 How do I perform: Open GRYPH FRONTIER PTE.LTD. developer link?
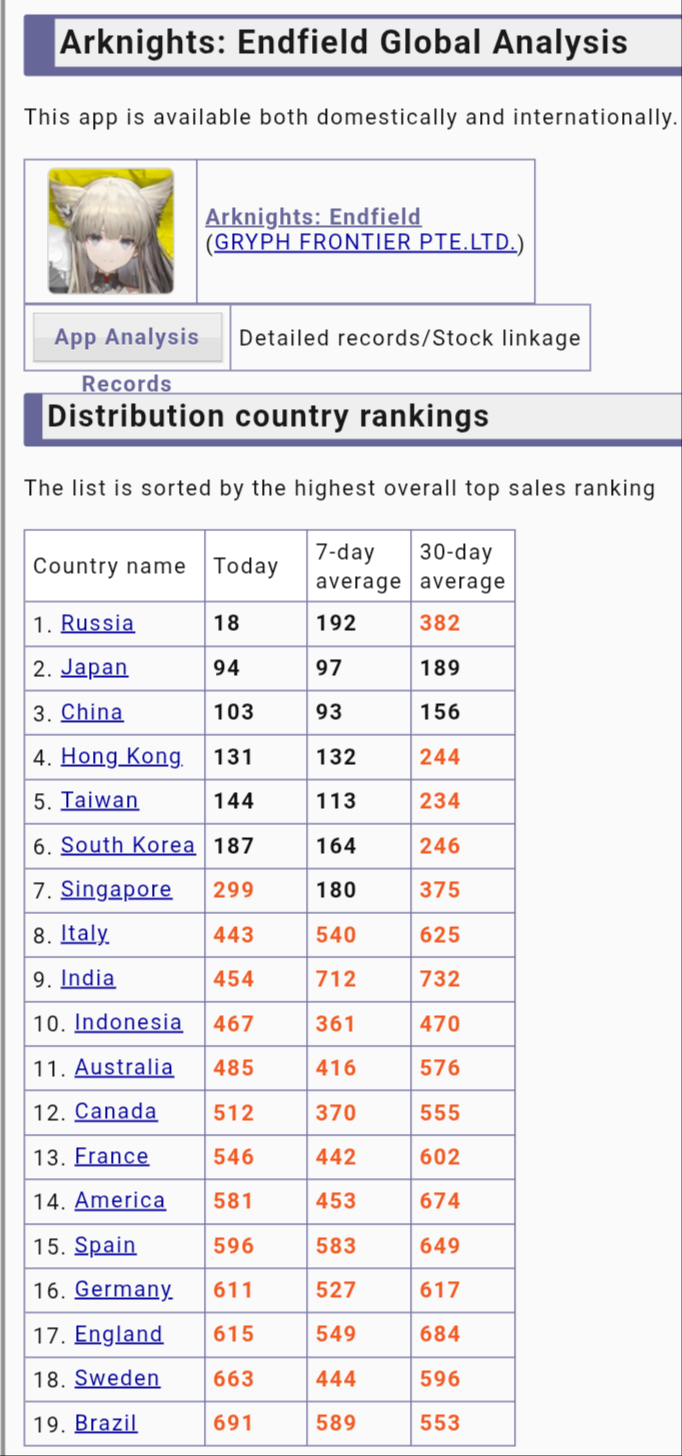(x=367, y=243)
